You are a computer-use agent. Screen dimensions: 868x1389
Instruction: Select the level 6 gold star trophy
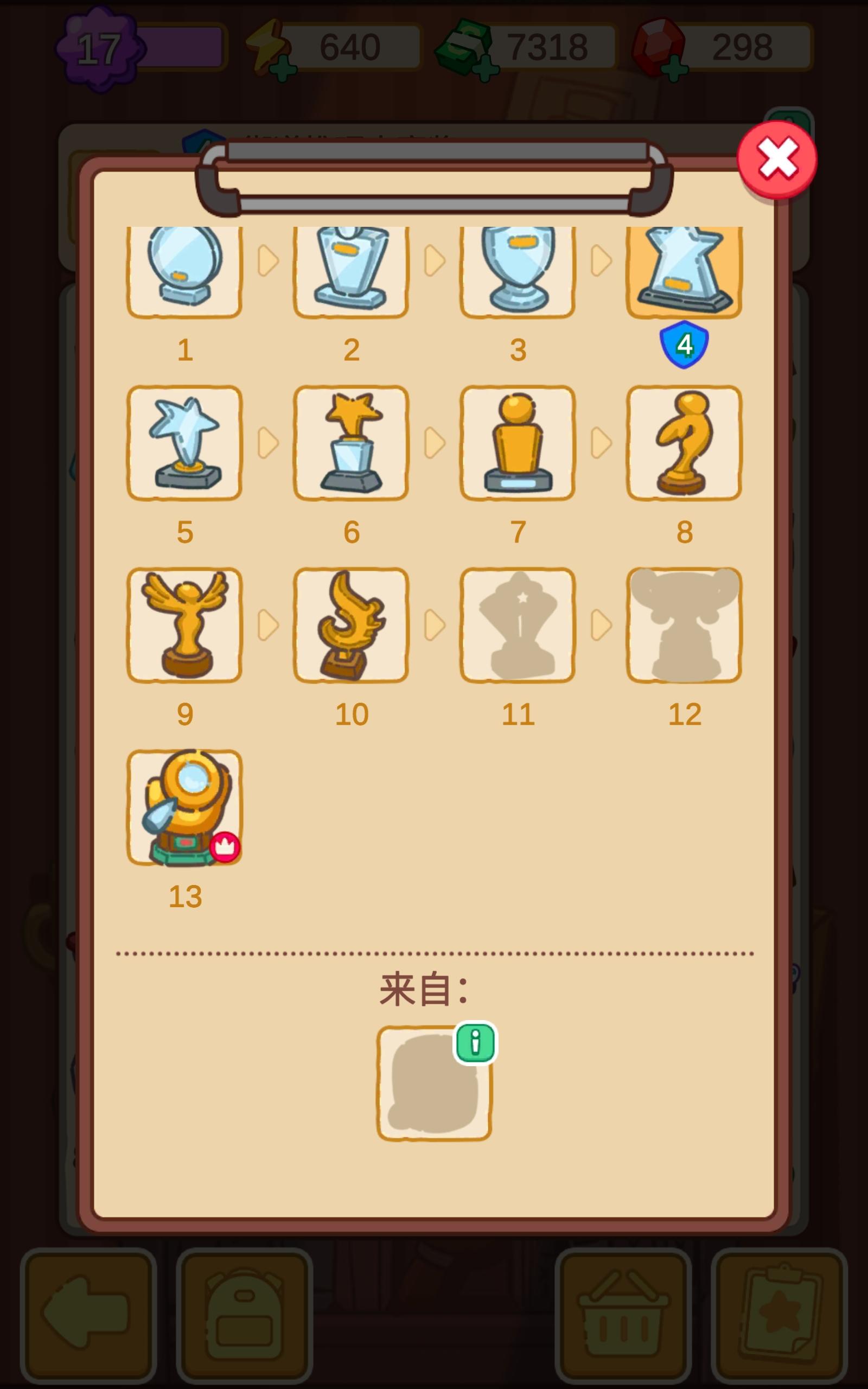351,443
